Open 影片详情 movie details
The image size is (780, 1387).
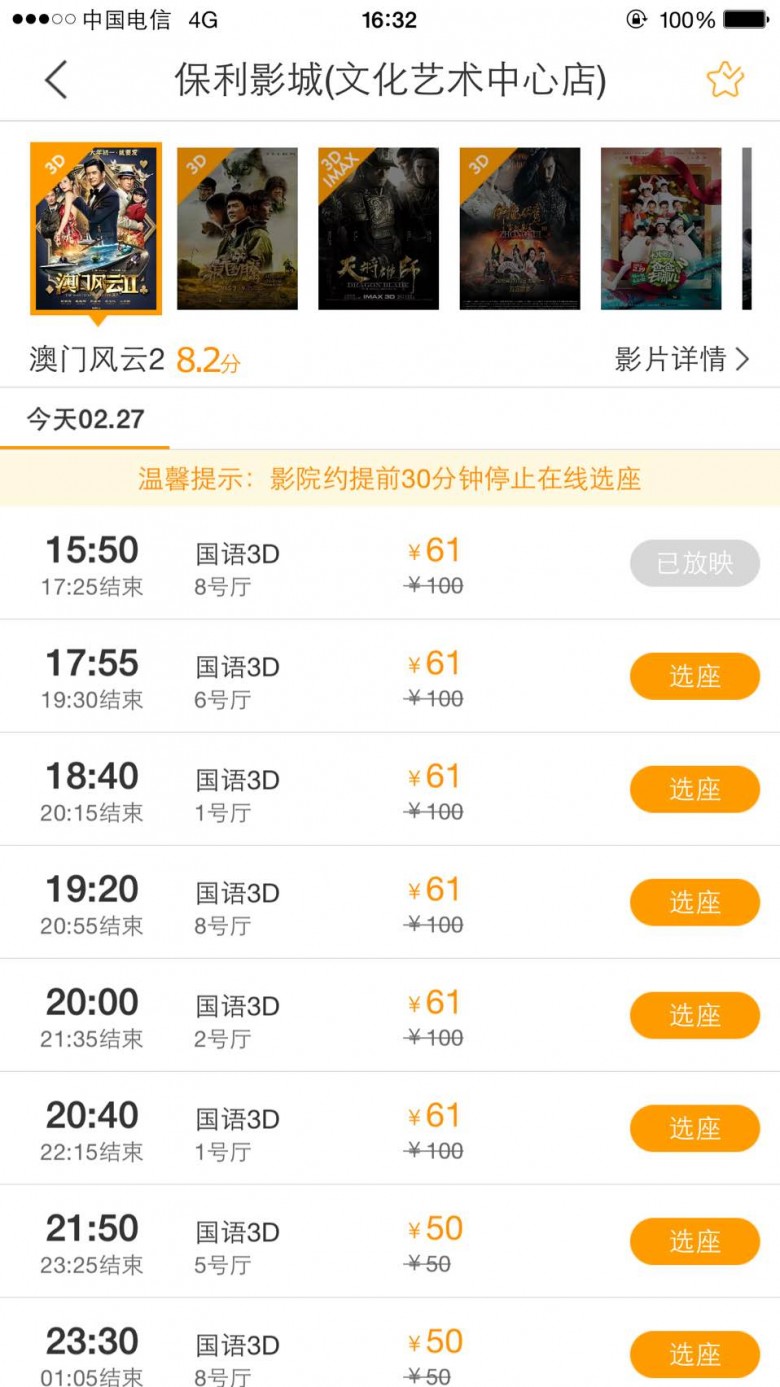tap(681, 359)
